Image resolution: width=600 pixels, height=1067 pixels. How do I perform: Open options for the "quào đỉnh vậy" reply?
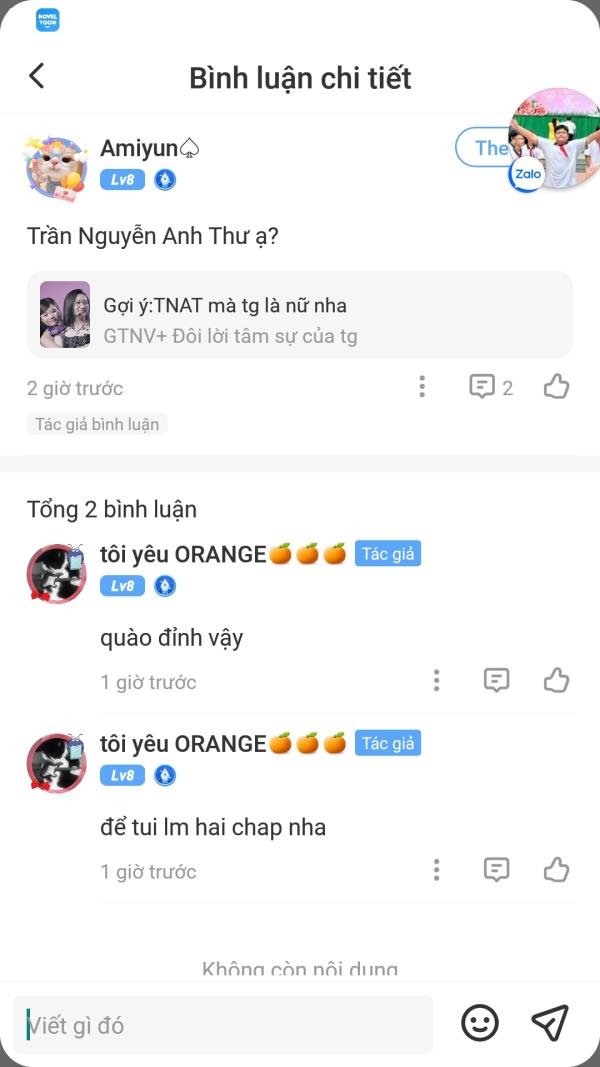[436, 681]
